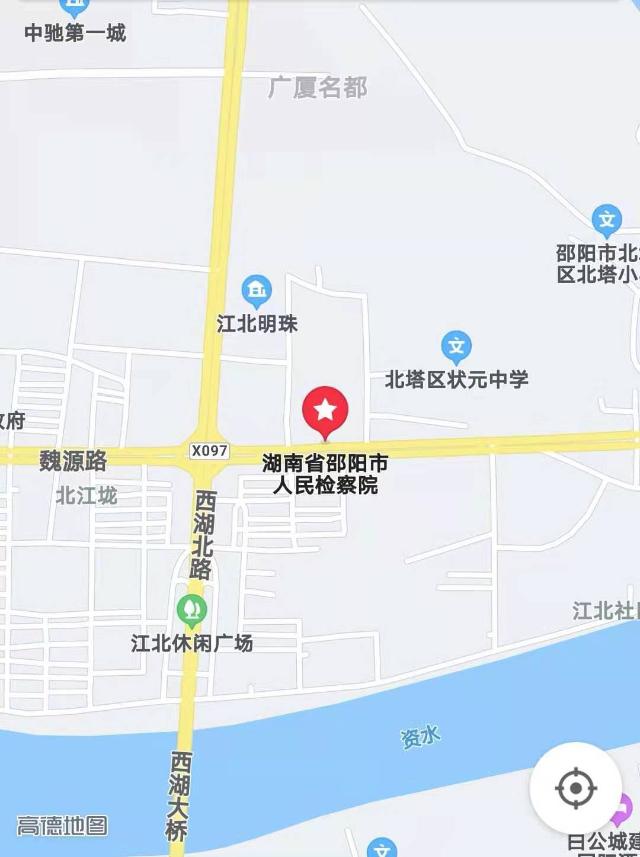Viewport: 640px width, 857px height.
Task: Recenter map on my current location
Action: 576,788
